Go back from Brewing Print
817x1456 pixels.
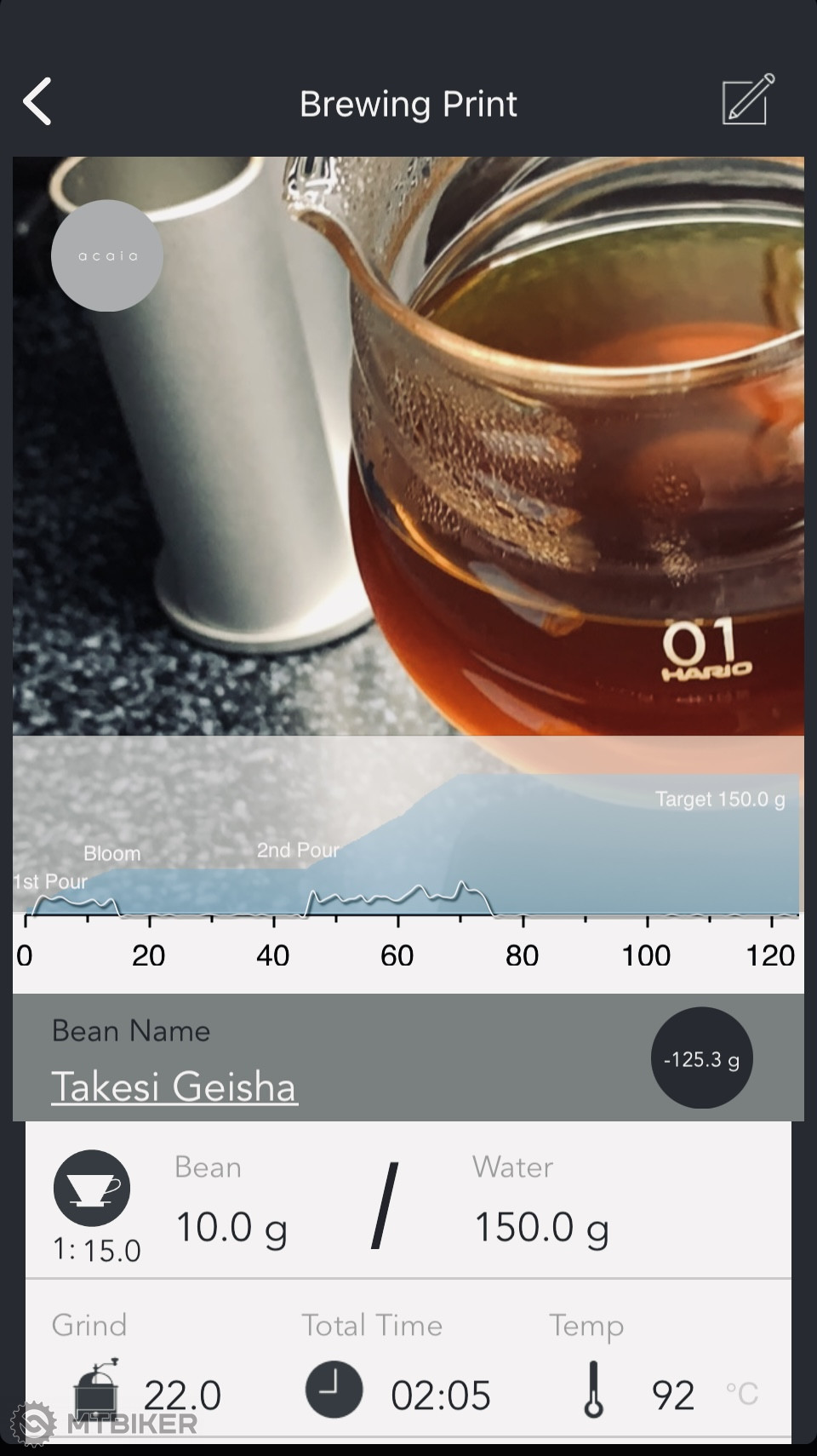point(37,102)
